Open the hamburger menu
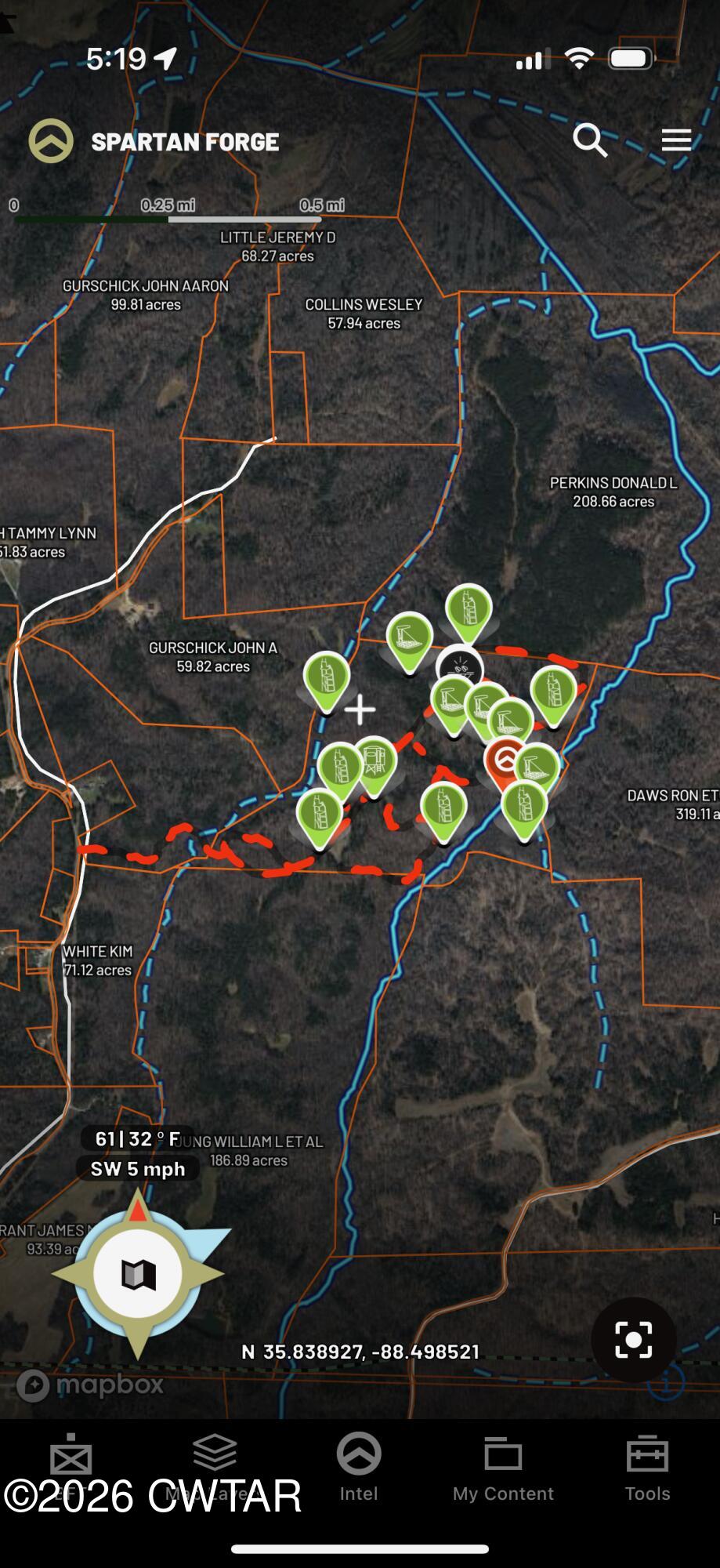This screenshot has height=1568, width=720. (675, 140)
